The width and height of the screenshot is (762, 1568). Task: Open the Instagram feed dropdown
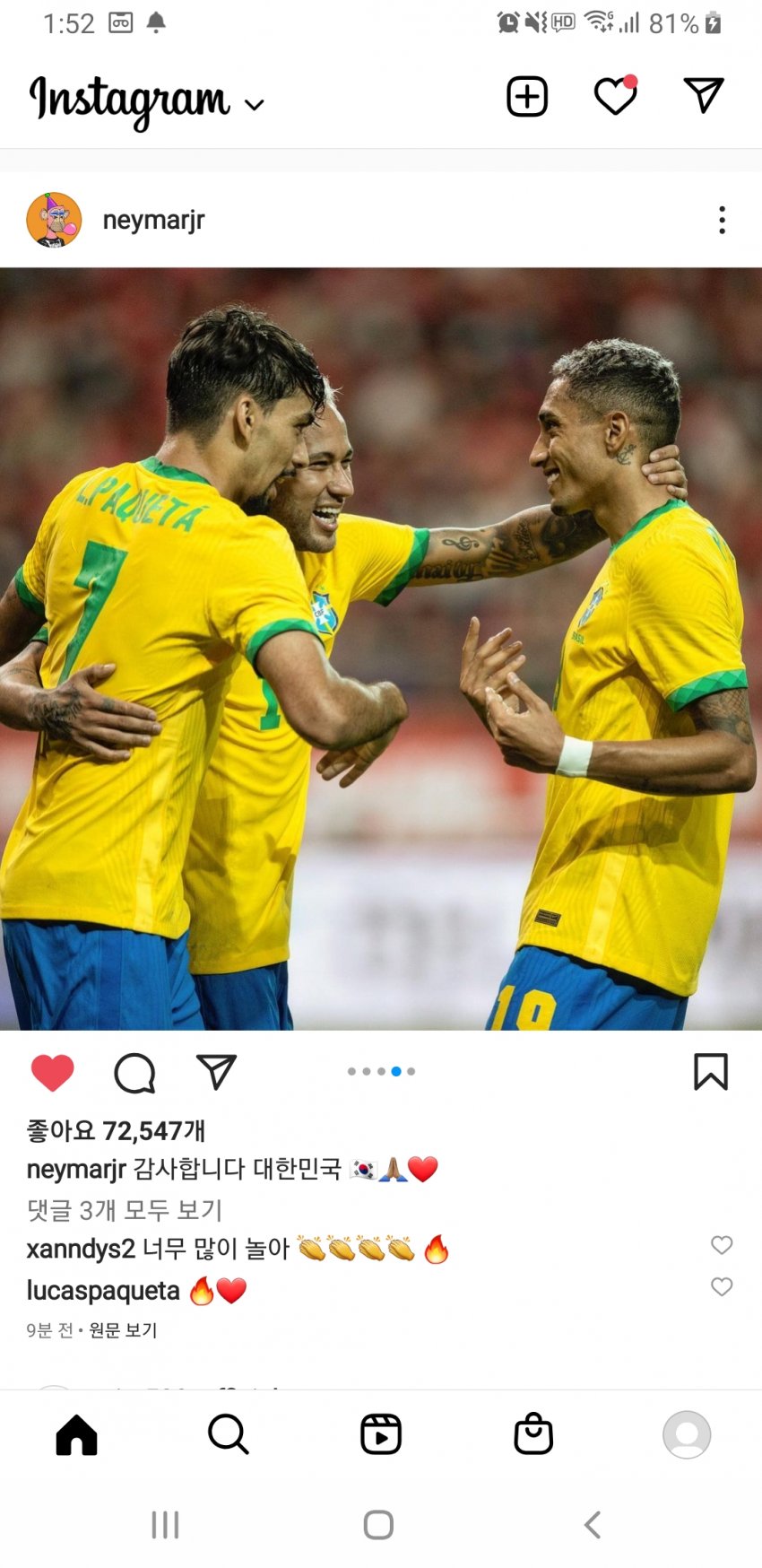tap(255, 105)
